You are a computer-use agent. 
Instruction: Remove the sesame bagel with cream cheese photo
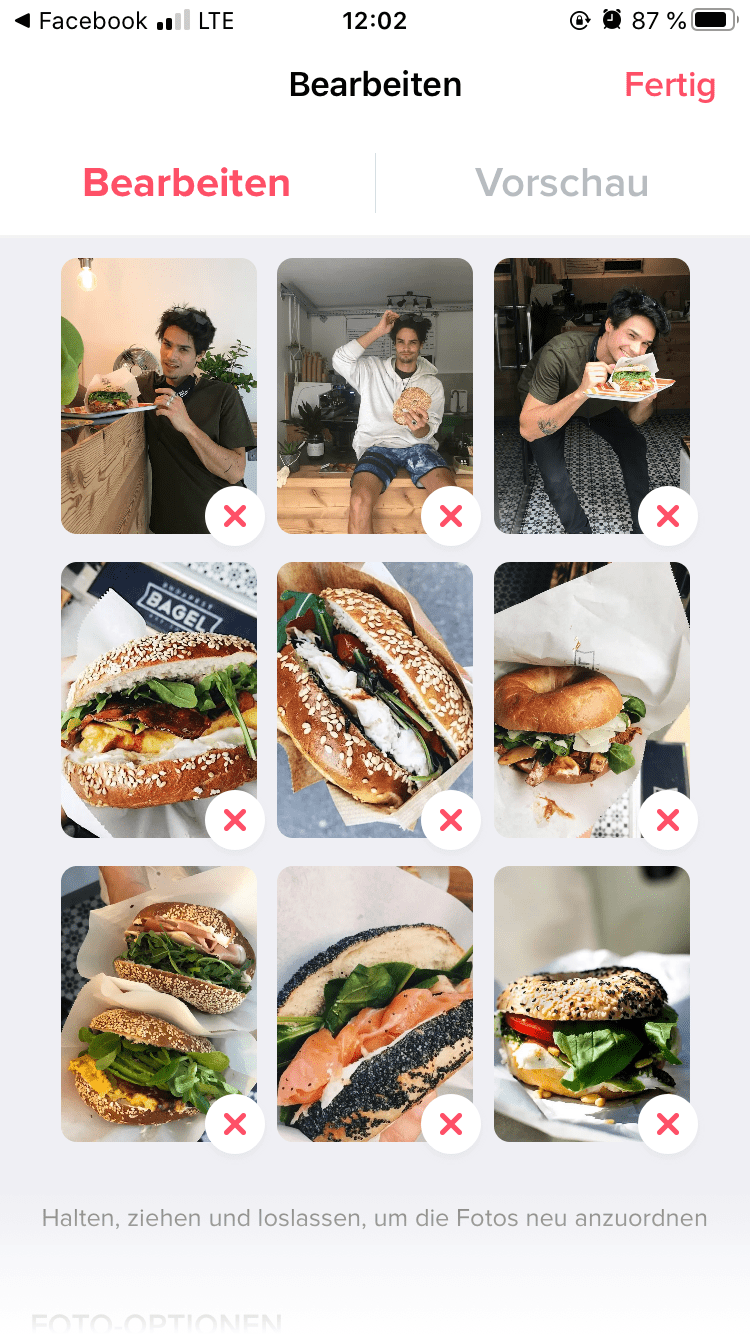click(x=450, y=820)
